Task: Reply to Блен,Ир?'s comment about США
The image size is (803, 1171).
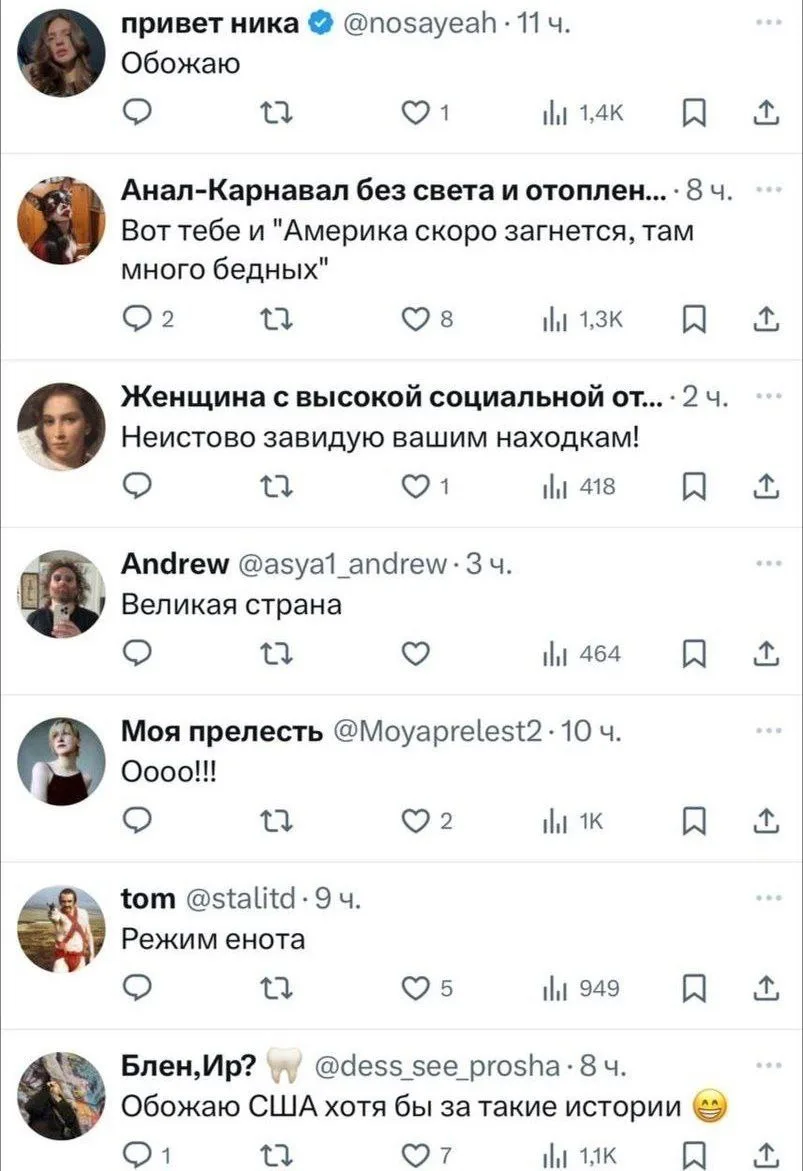Action: tap(137, 1155)
